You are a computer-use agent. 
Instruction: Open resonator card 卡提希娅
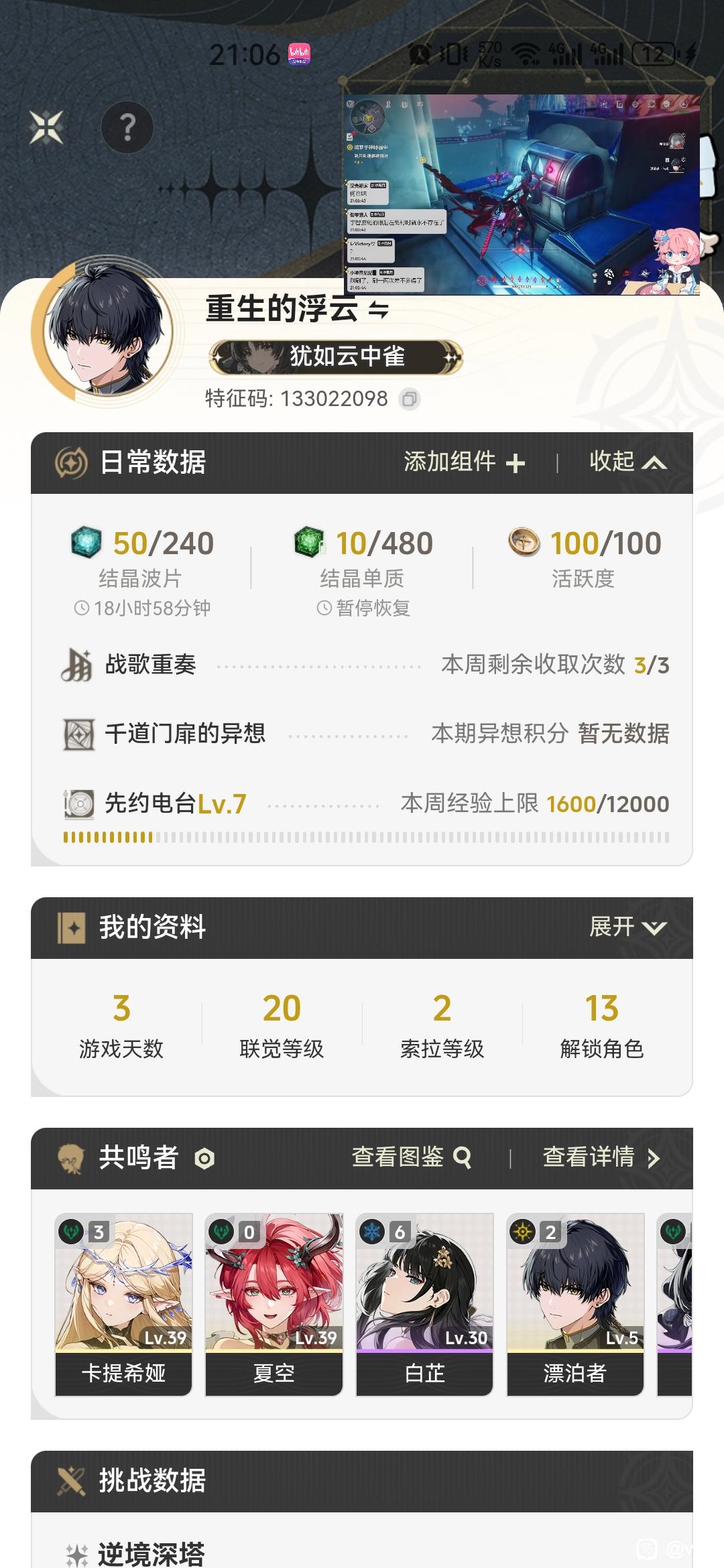point(123,1304)
